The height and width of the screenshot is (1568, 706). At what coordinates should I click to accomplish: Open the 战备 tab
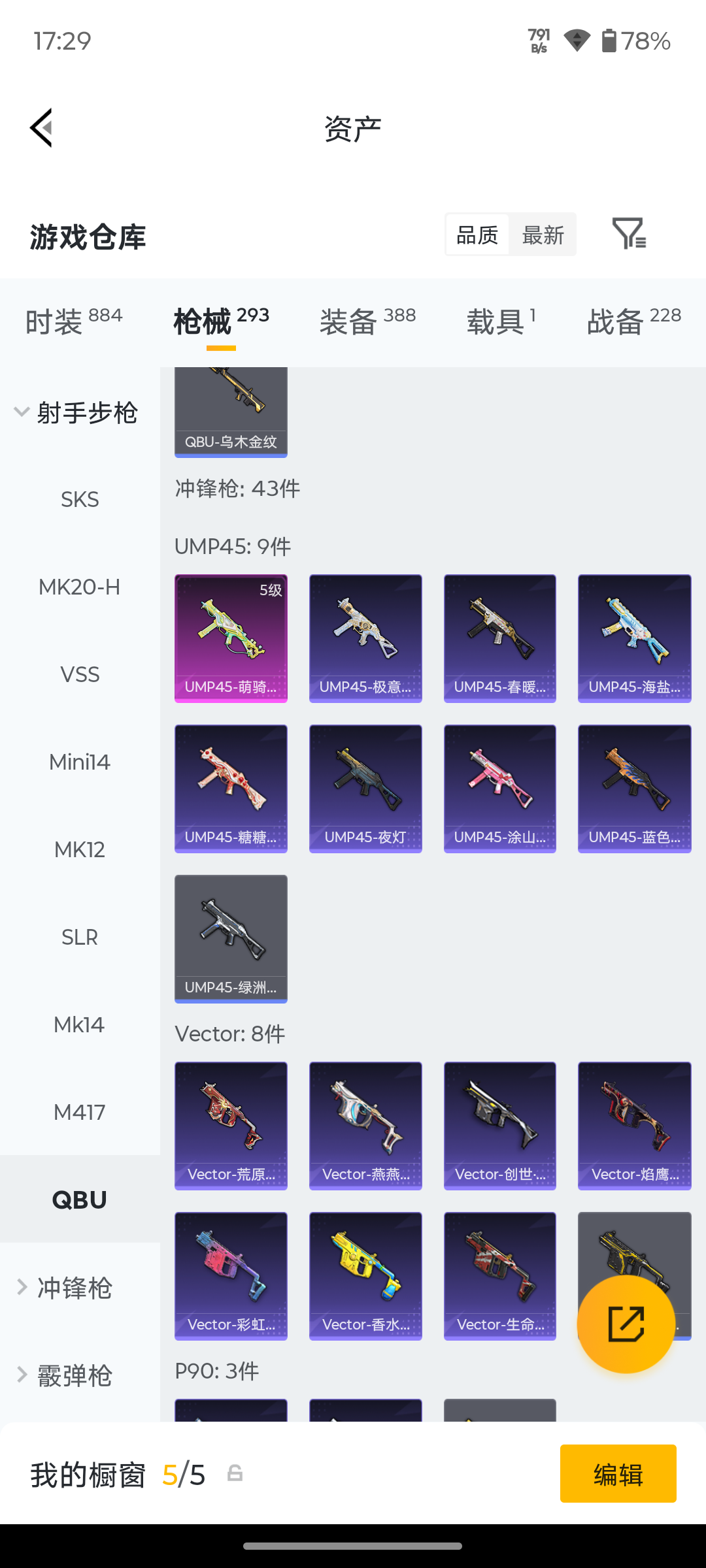pos(634,321)
